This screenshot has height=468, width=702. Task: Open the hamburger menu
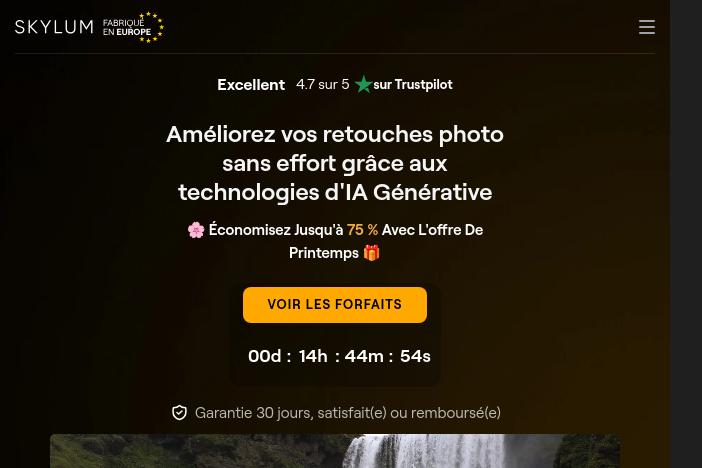[x=647, y=27]
